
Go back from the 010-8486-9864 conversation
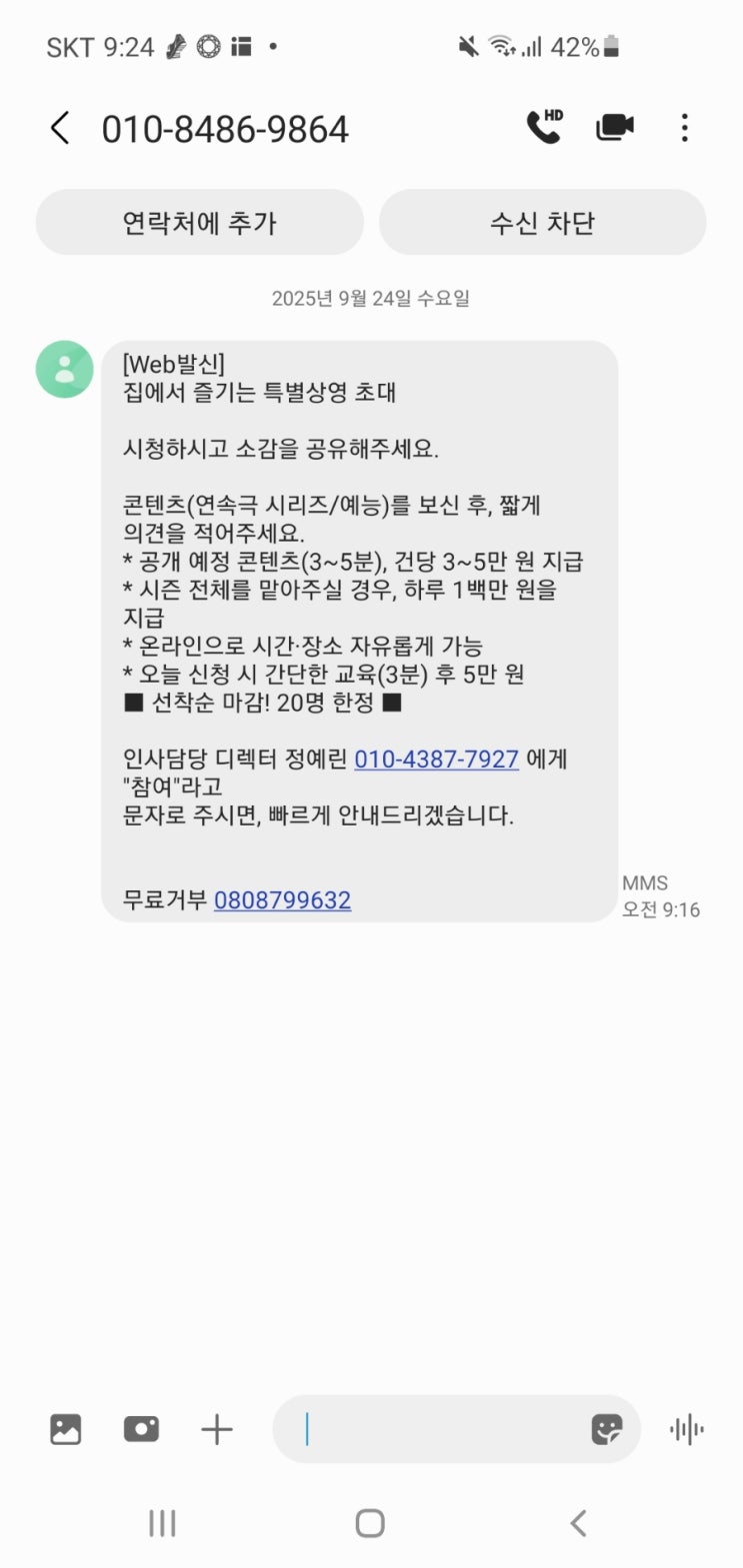click(60, 128)
